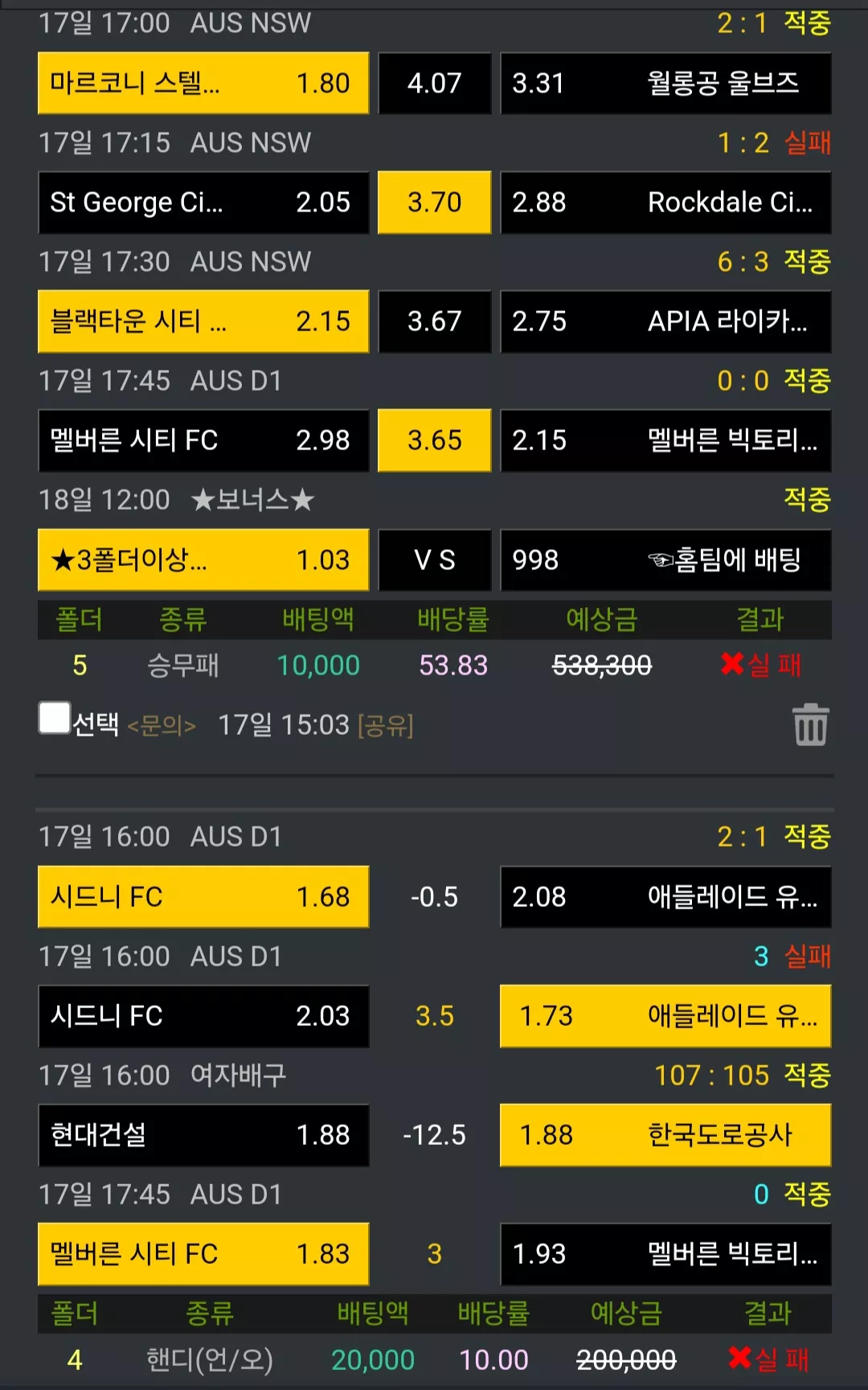Select the 시드니 FC 1.68 handicap cell
This screenshot has width=868, height=1390.
click(x=203, y=897)
